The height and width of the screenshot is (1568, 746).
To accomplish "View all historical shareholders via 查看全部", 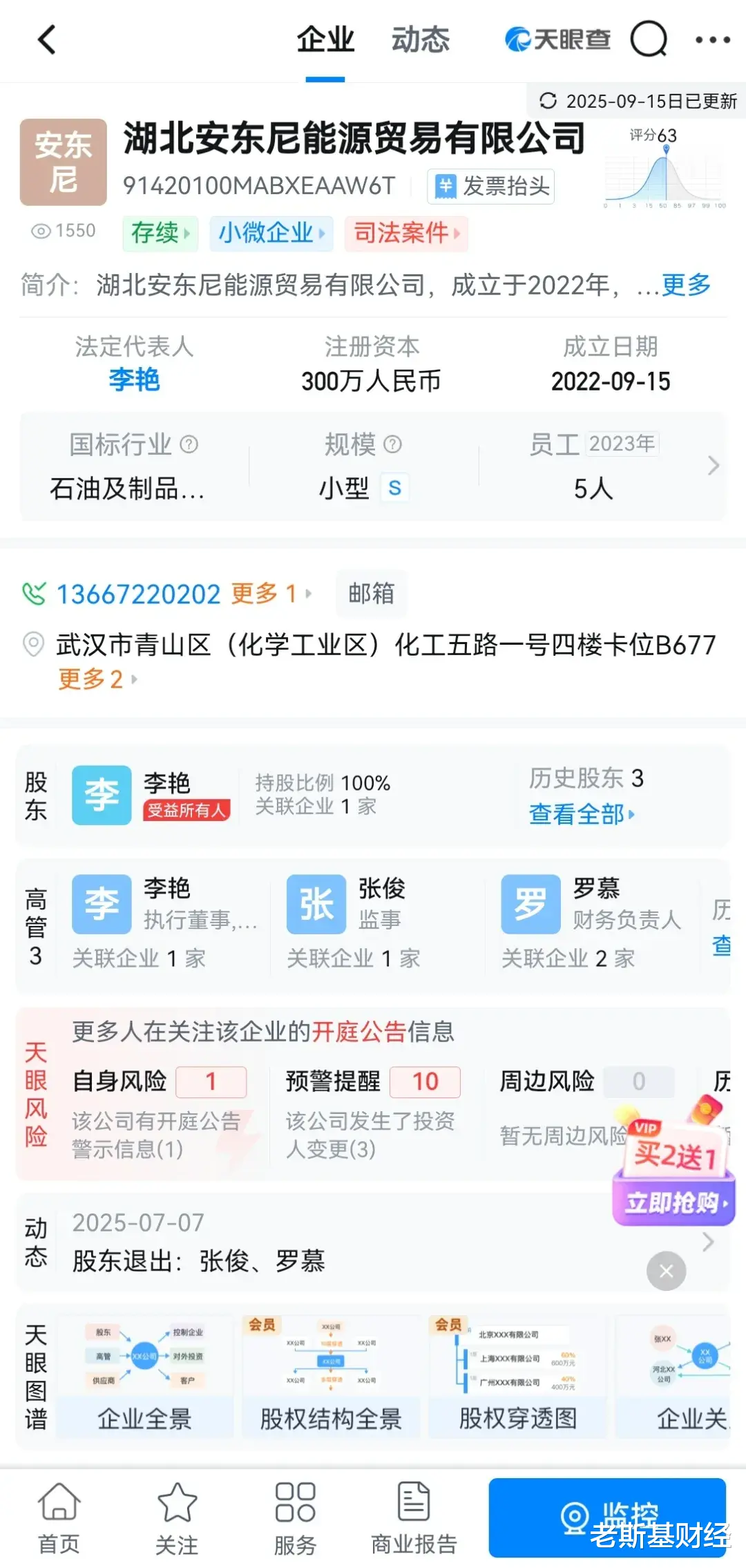I will 582,815.
